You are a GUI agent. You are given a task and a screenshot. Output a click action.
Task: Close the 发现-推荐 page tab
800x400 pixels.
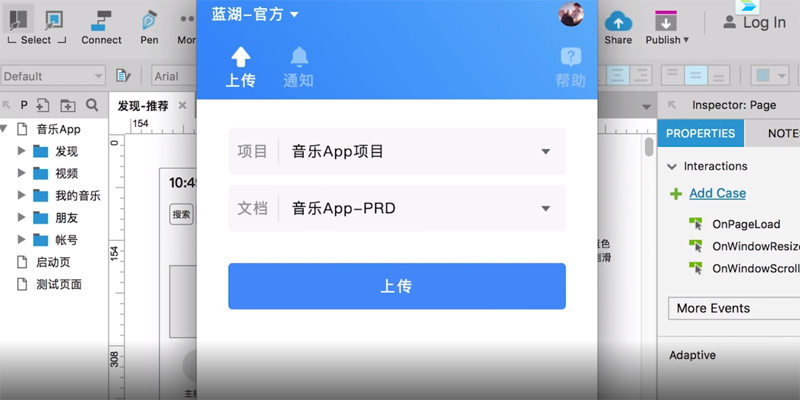click(x=182, y=105)
